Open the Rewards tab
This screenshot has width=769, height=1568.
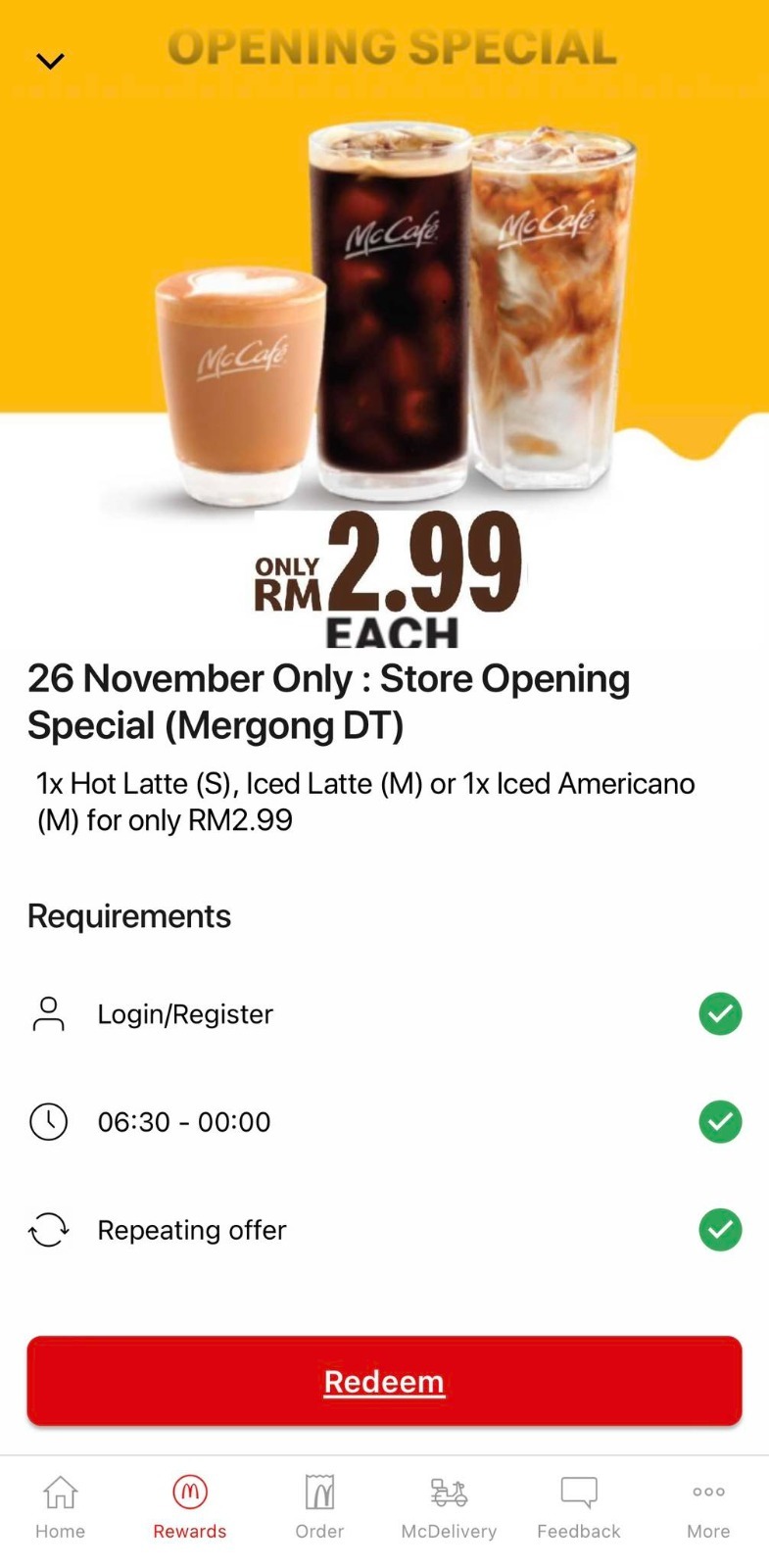click(x=190, y=1507)
